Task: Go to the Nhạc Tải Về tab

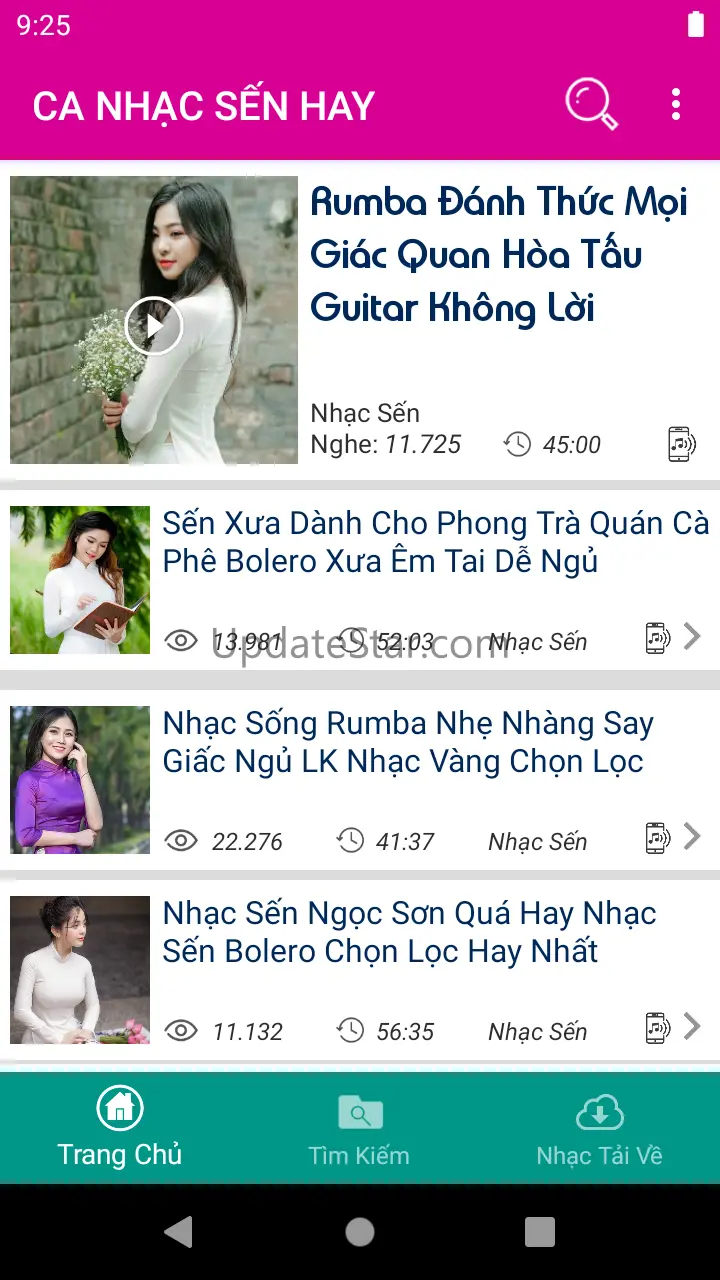Action: click(x=599, y=1128)
